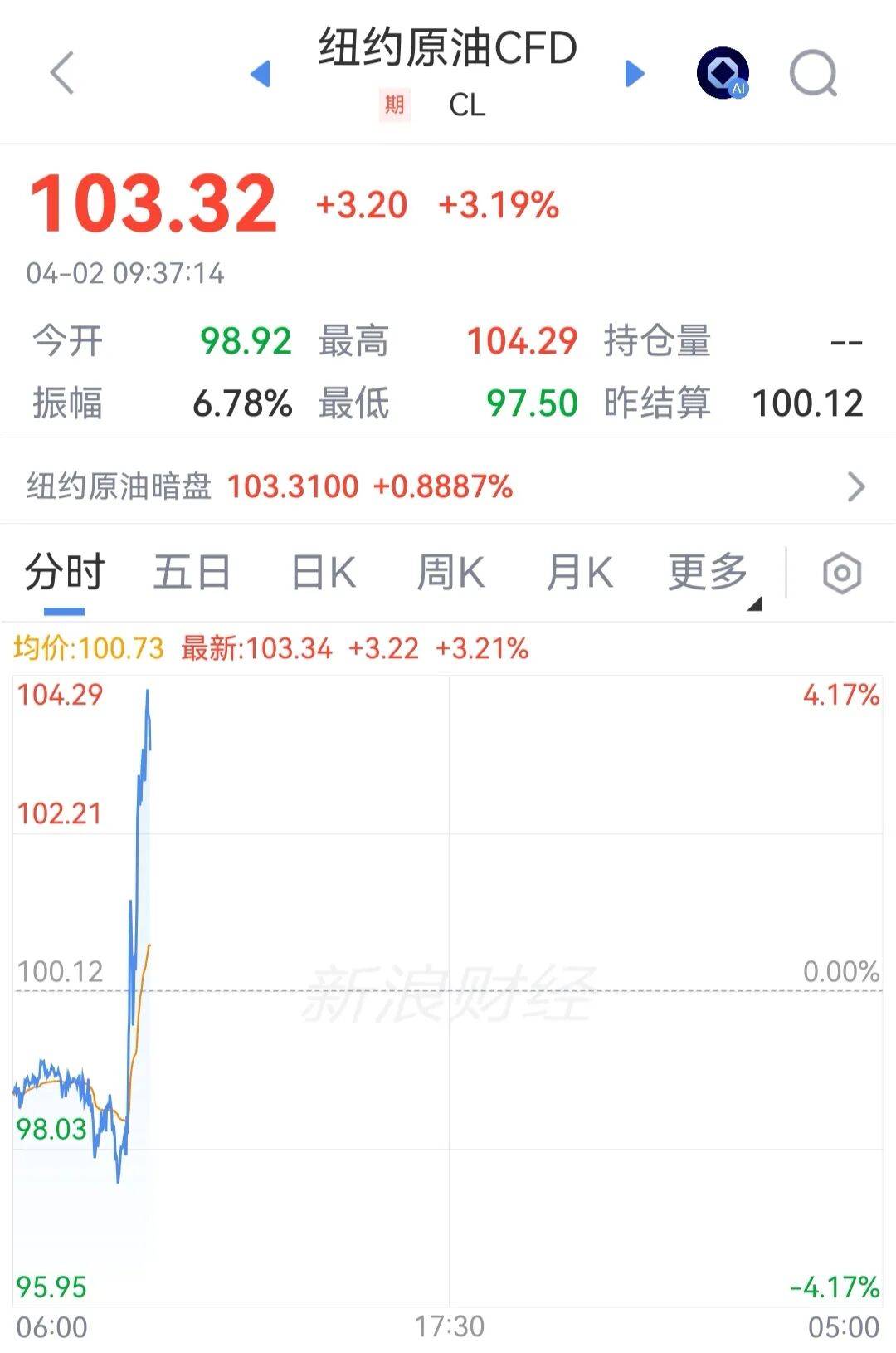Open chart settings hexagon icon
Image resolution: width=896 pixels, height=1353 pixels.
coord(842,573)
